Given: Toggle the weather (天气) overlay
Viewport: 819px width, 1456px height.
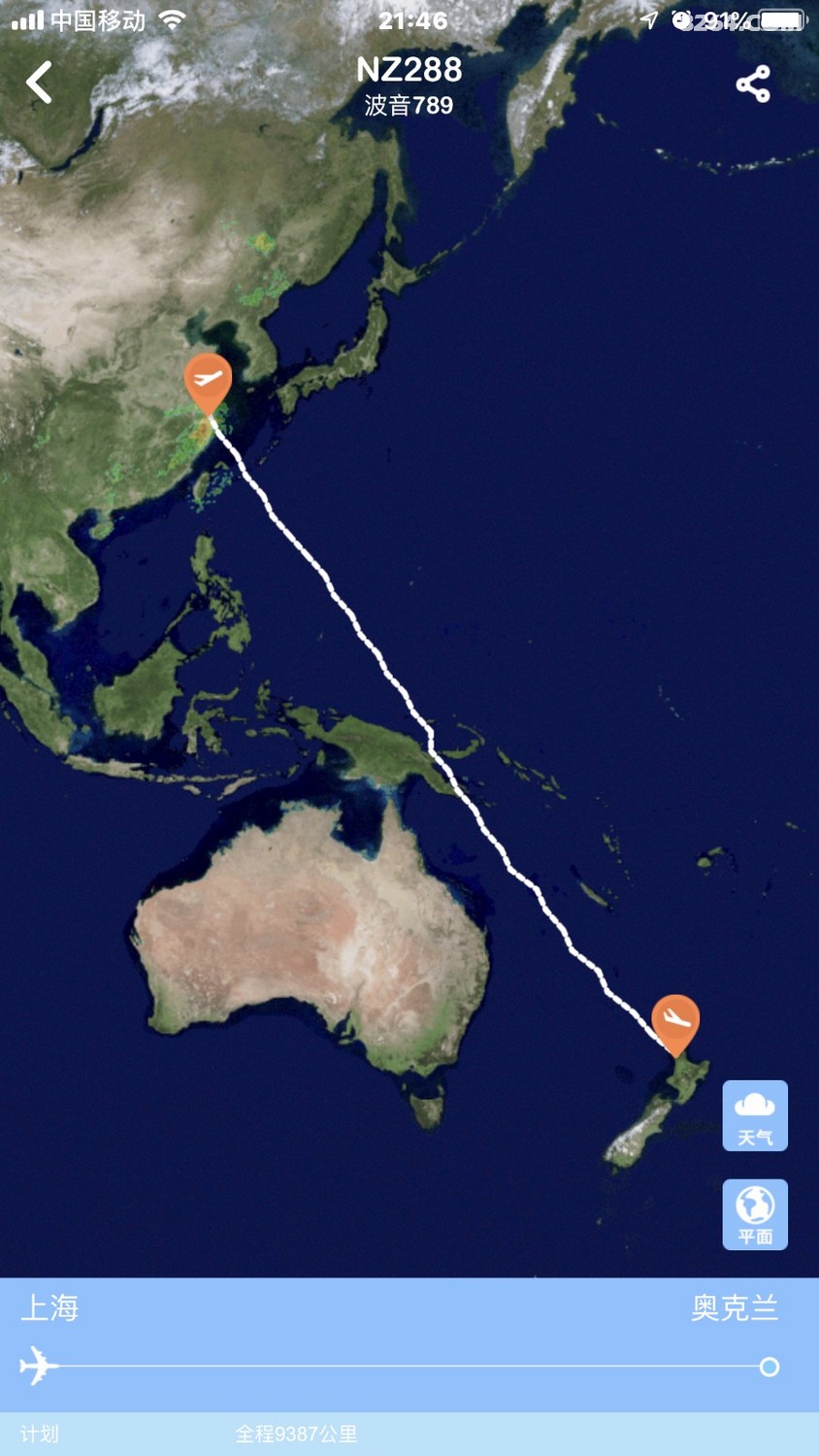Looking at the screenshot, I should 755,1115.
